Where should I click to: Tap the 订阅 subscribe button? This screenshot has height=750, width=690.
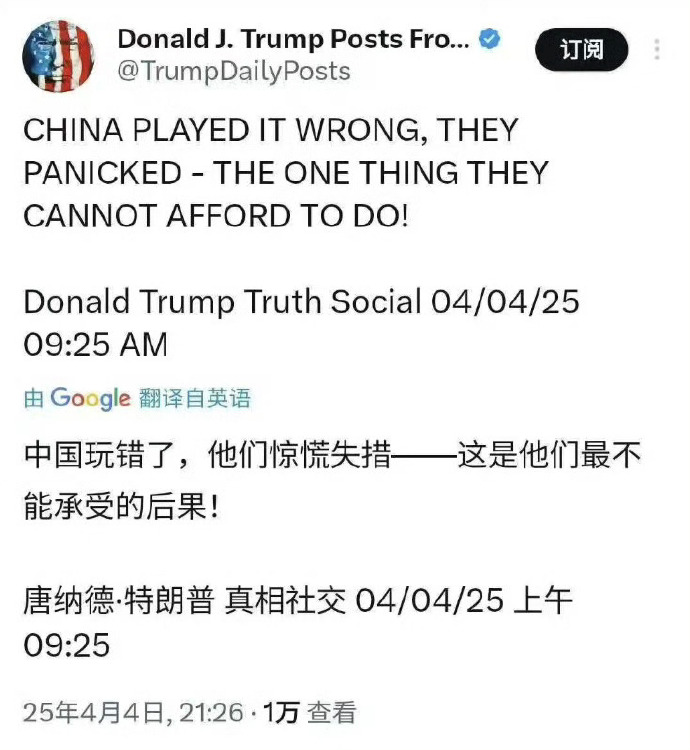click(582, 50)
